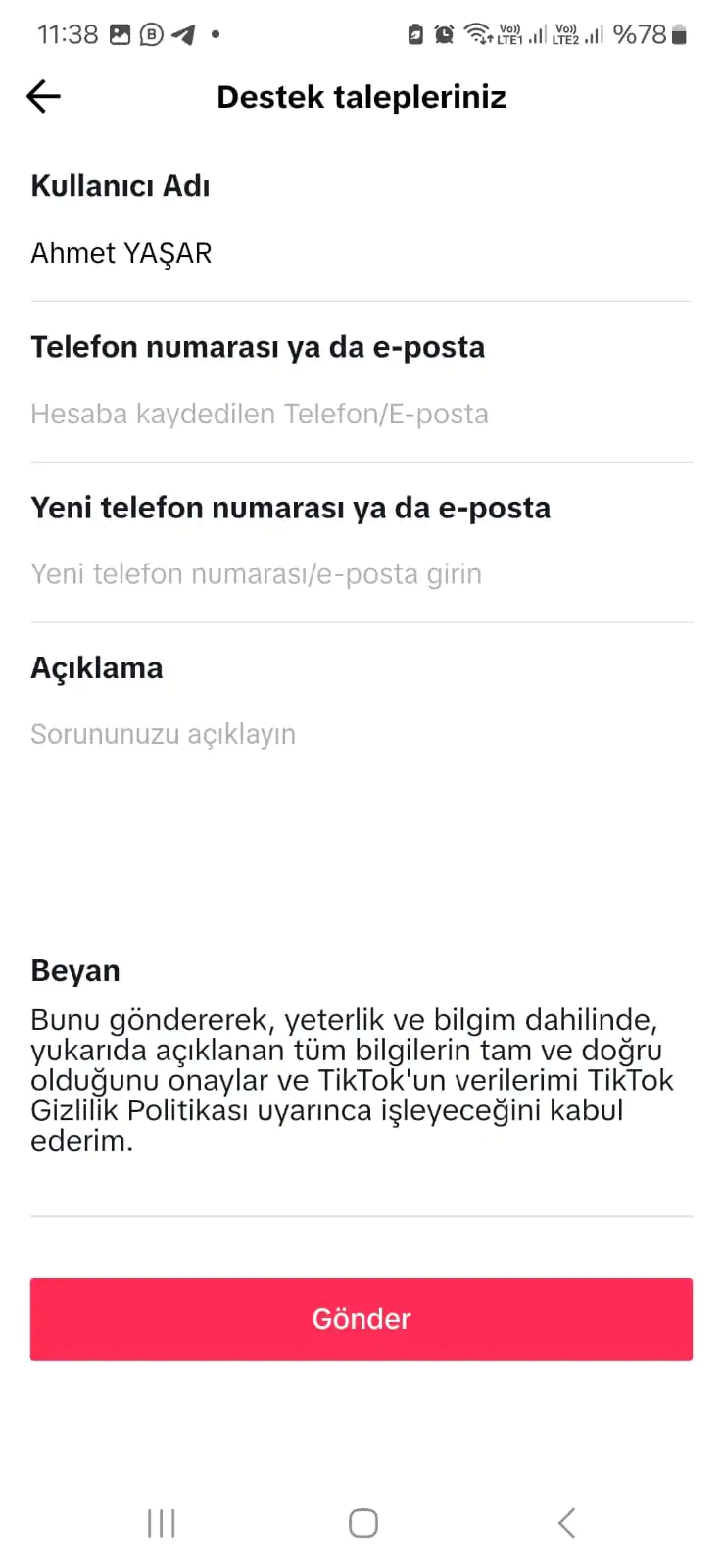Open recent apps from the navigation bar
This screenshot has width=723, height=1568.
(x=161, y=1522)
